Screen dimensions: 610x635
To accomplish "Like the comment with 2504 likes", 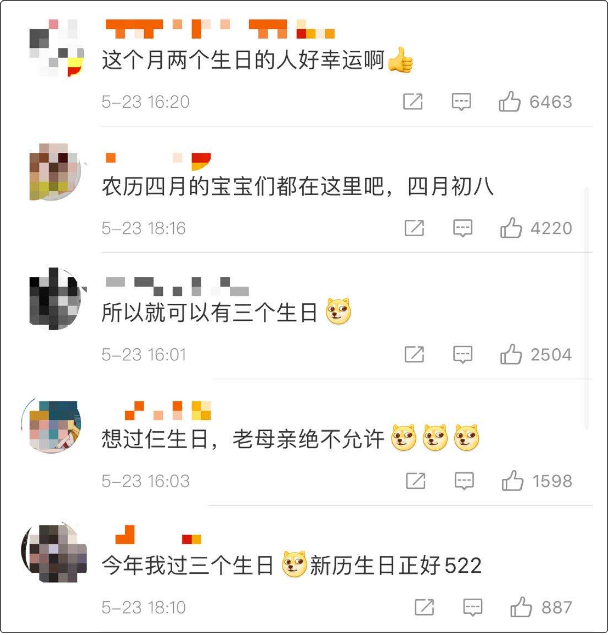I will pos(511,354).
